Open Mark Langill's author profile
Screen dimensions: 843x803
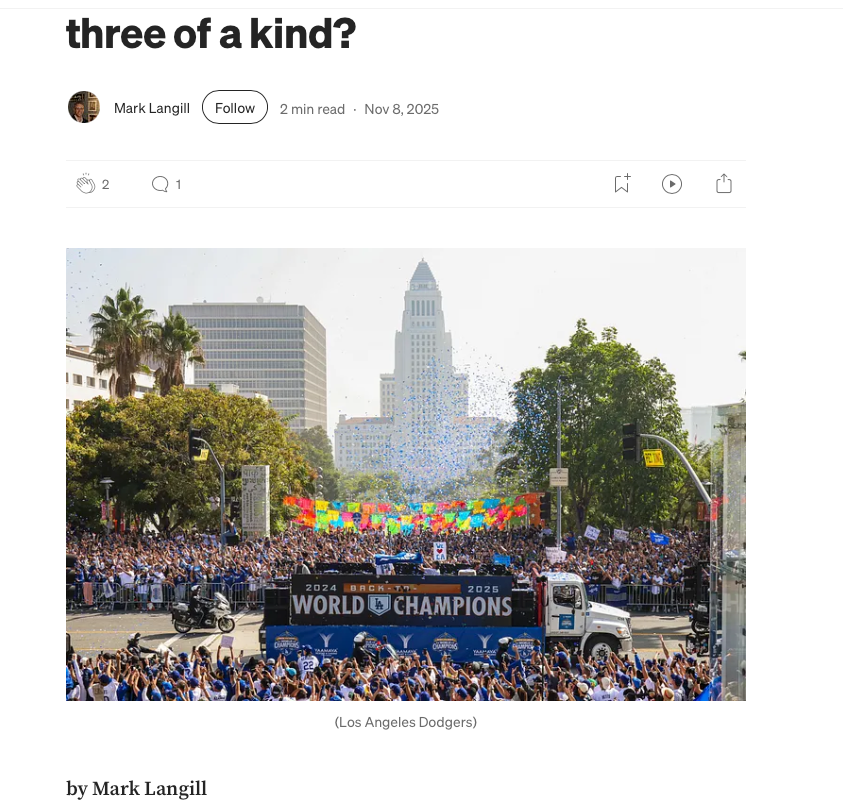pyautogui.click(x=151, y=108)
